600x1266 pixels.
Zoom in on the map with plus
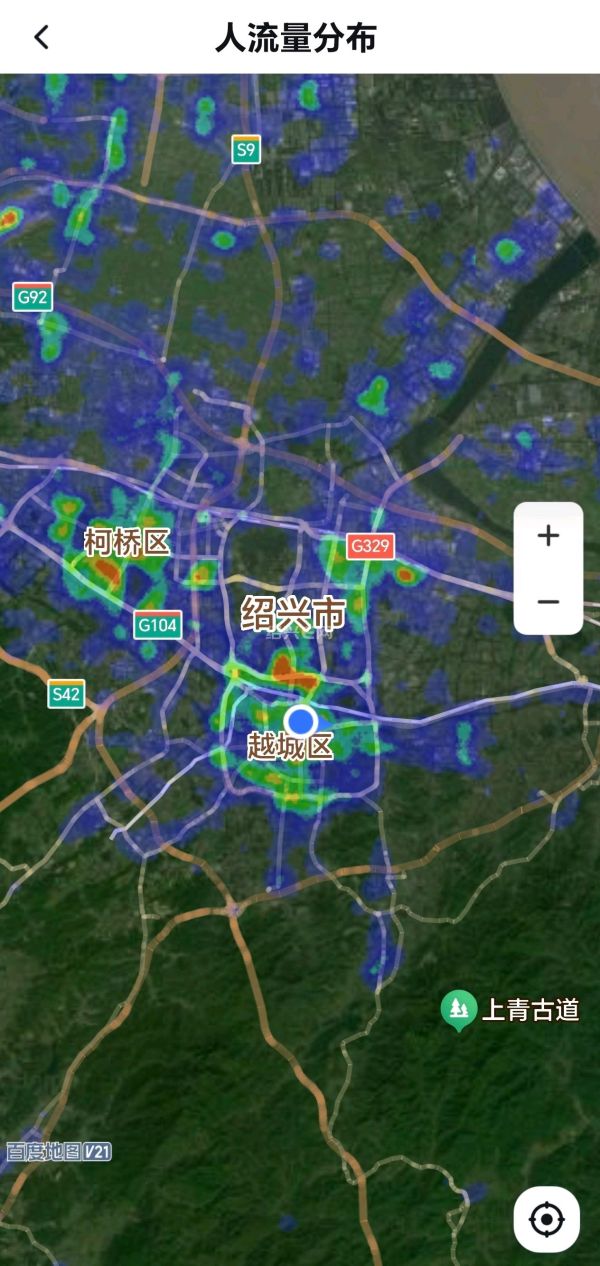(548, 536)
